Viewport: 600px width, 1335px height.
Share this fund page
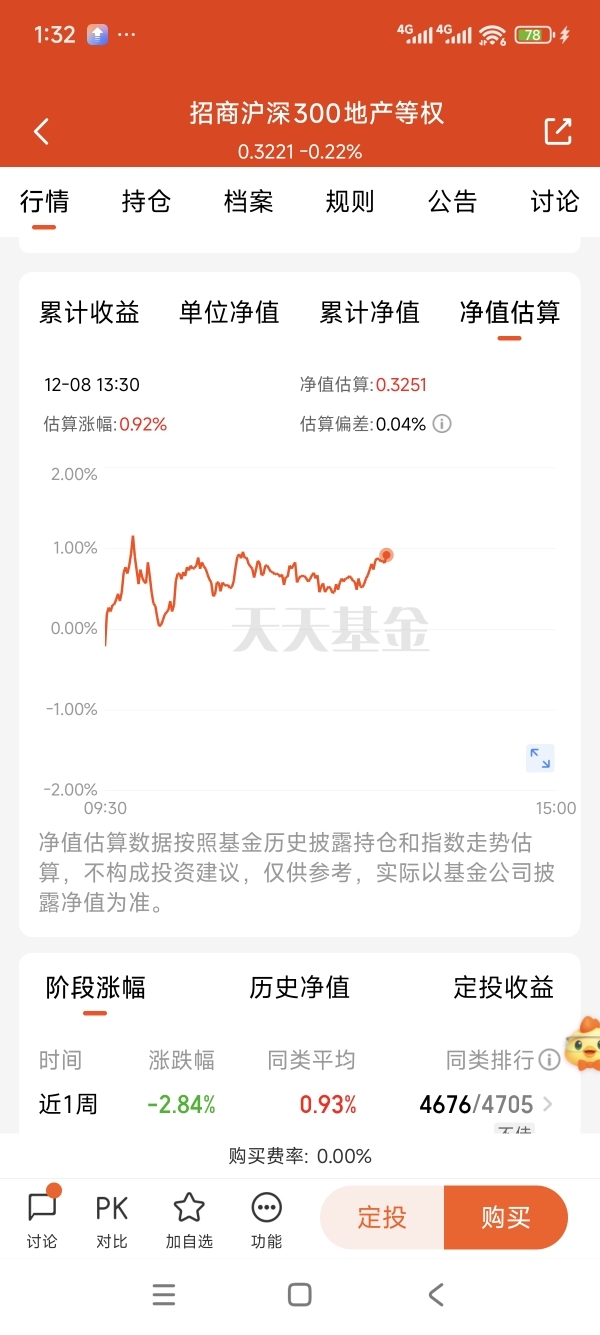(557, 131)
